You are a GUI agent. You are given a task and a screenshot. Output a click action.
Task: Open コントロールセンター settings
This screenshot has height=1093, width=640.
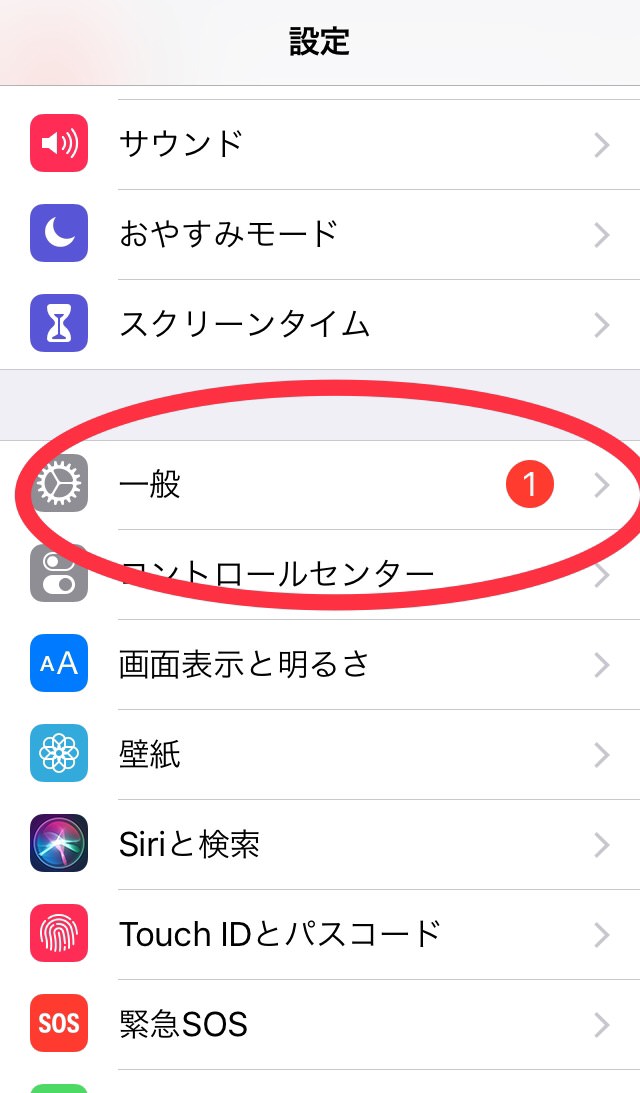(x=320, y=574)
